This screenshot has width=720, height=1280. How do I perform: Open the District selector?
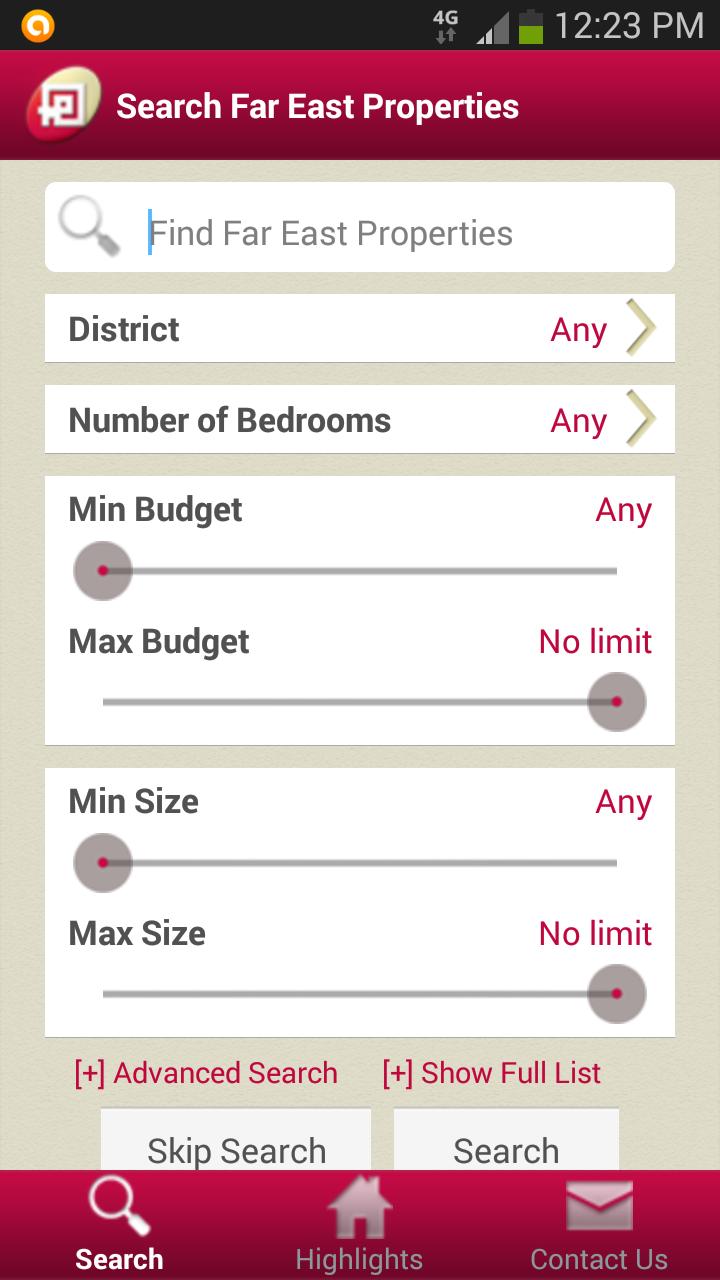(360, 329)
